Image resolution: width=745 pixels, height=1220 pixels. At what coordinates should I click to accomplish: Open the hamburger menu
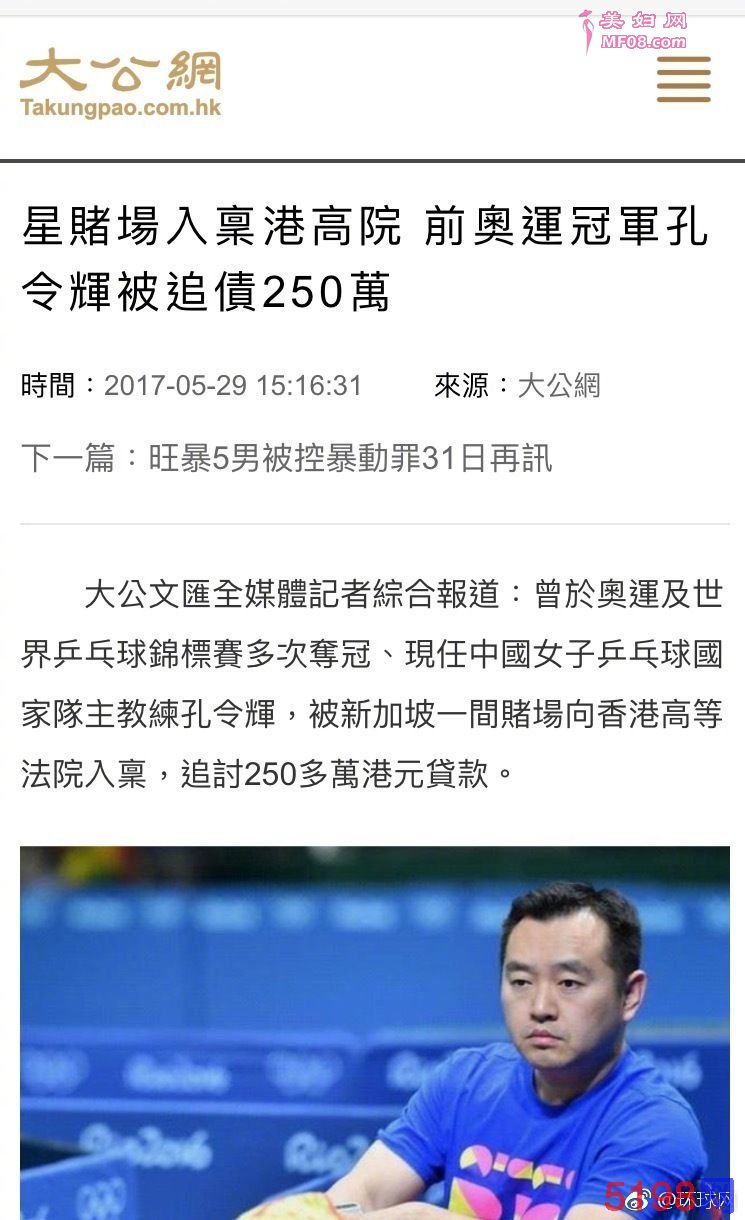683,79
